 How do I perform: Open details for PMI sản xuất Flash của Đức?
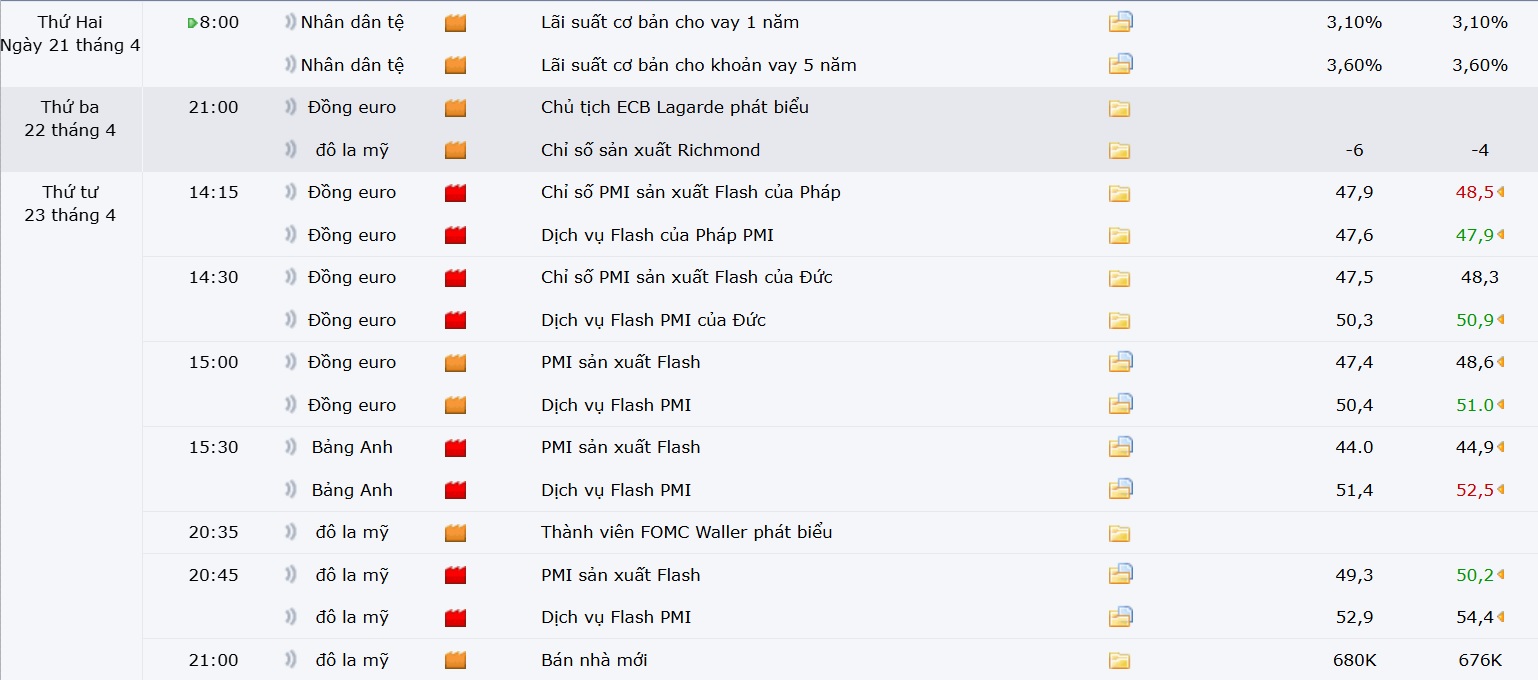[x=1119, y=278]
